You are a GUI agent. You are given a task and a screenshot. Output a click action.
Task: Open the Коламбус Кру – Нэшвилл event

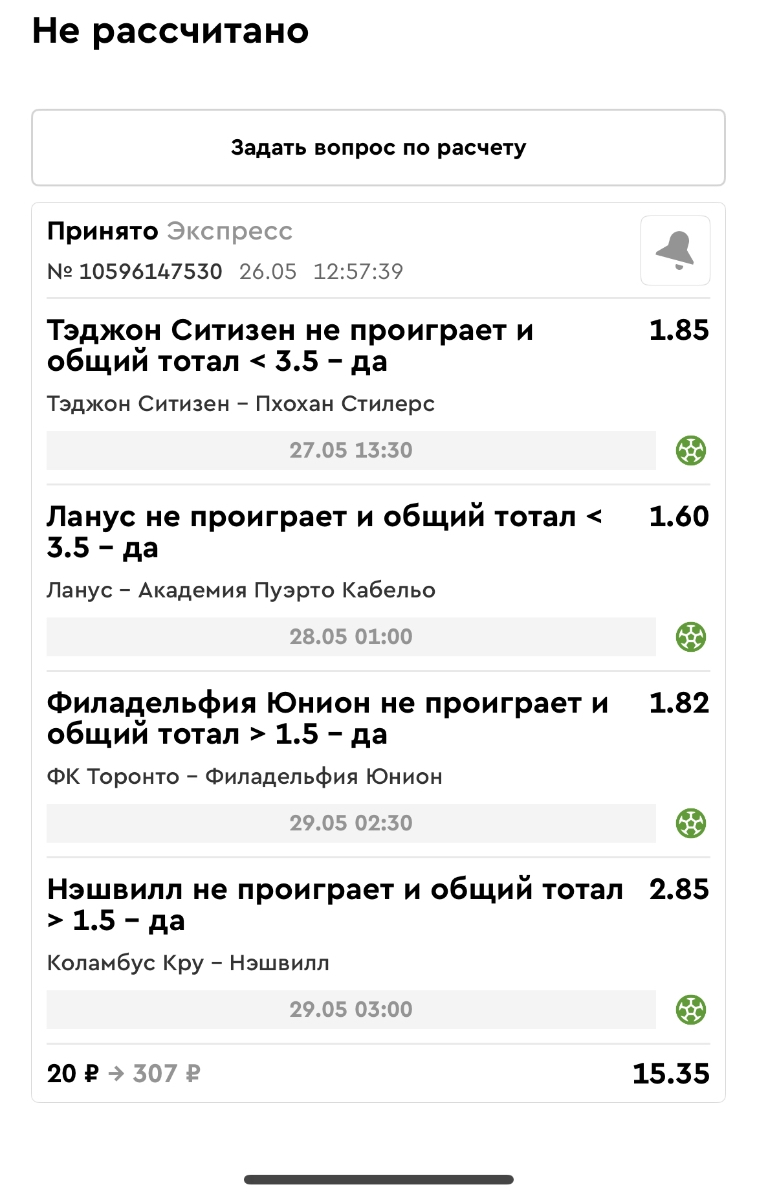[x=188, y=964]
